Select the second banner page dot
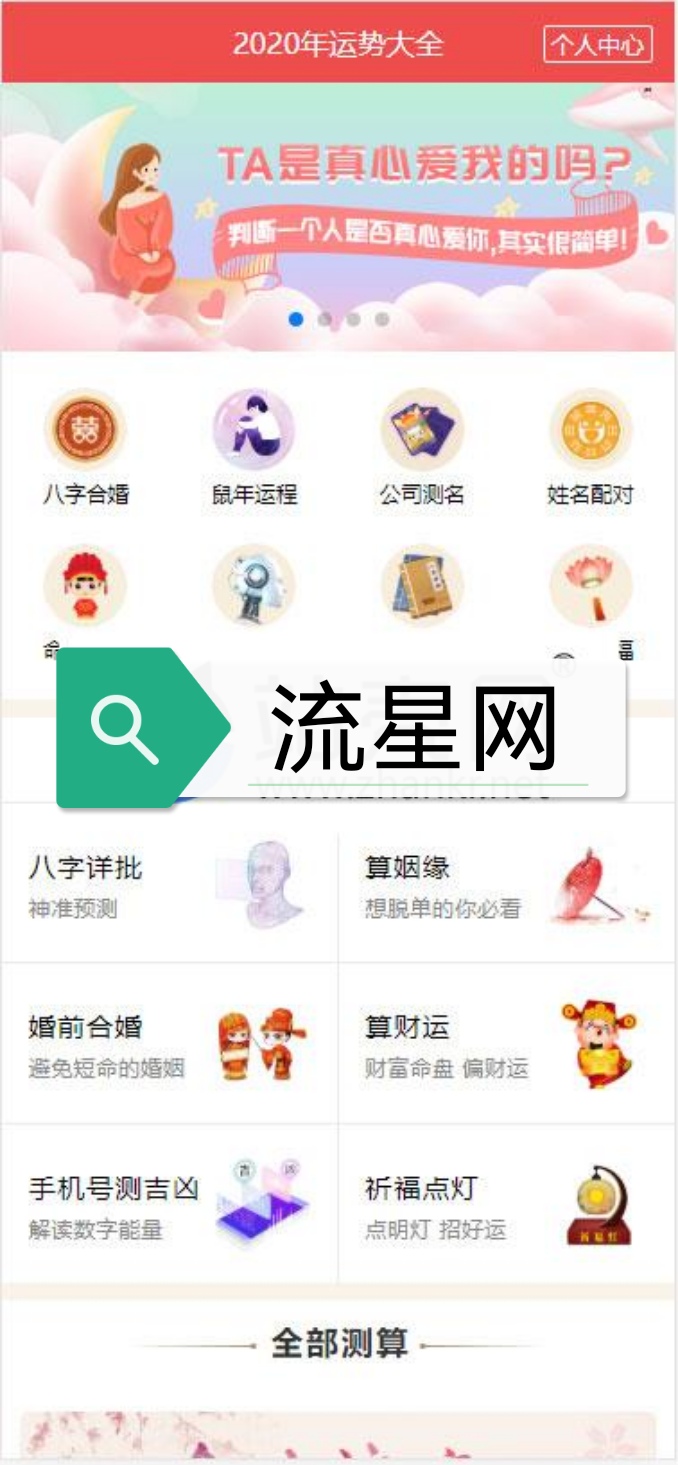Image resolution: width=678 pixels, height=1465 pixels. click(x=325, y=320)
